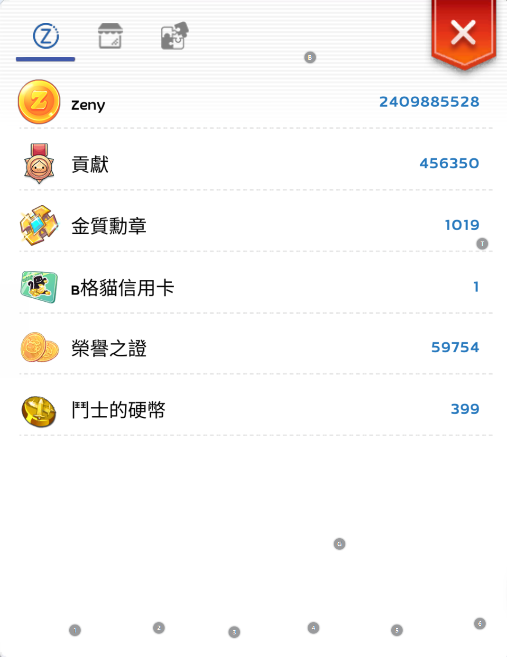Close the currency panel
Image resolution: width=507 pixels, height=657 pixels.
tap(463, 33)
